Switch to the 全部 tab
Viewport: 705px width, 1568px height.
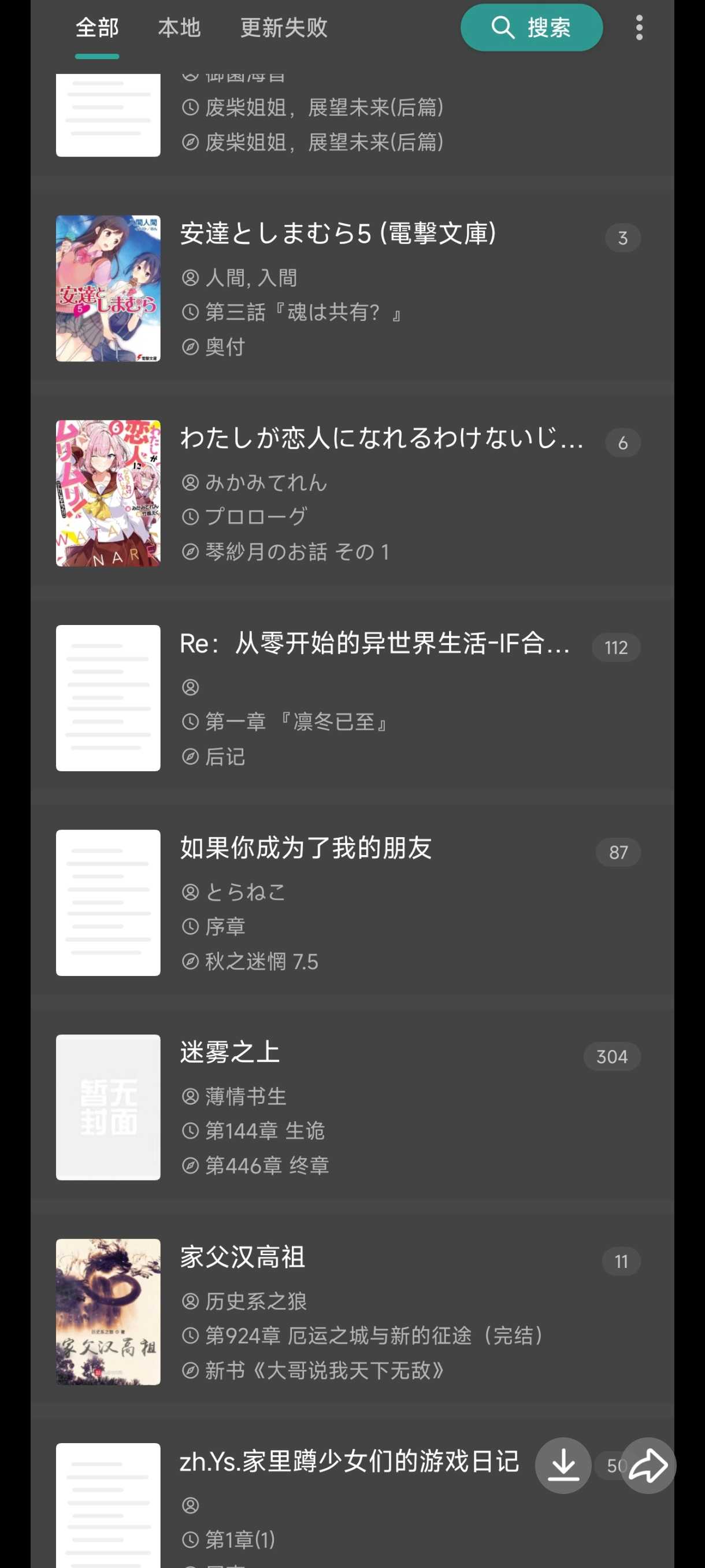coord(97,28)
